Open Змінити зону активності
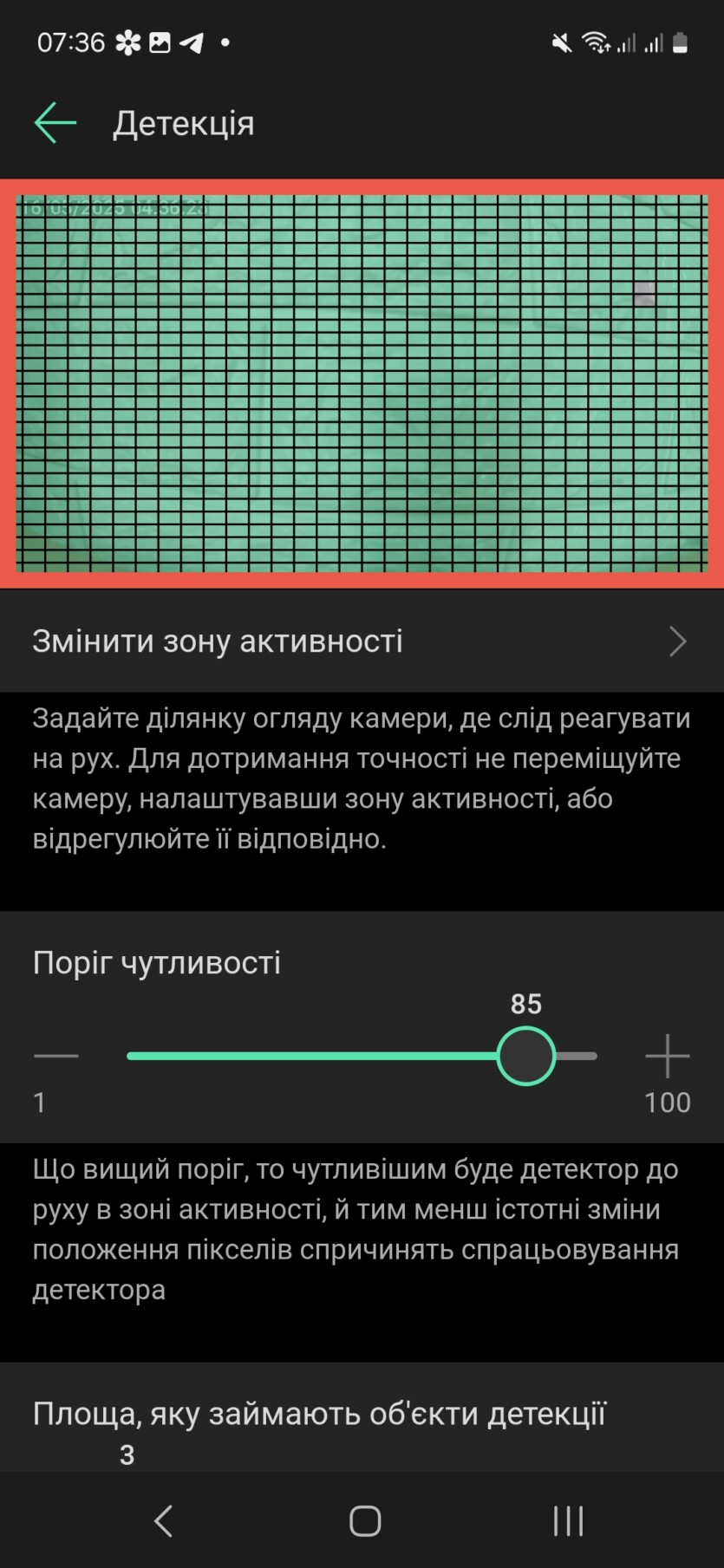Screen dimensions: 724x1568 pyautogui.click(x=362, y=641)
